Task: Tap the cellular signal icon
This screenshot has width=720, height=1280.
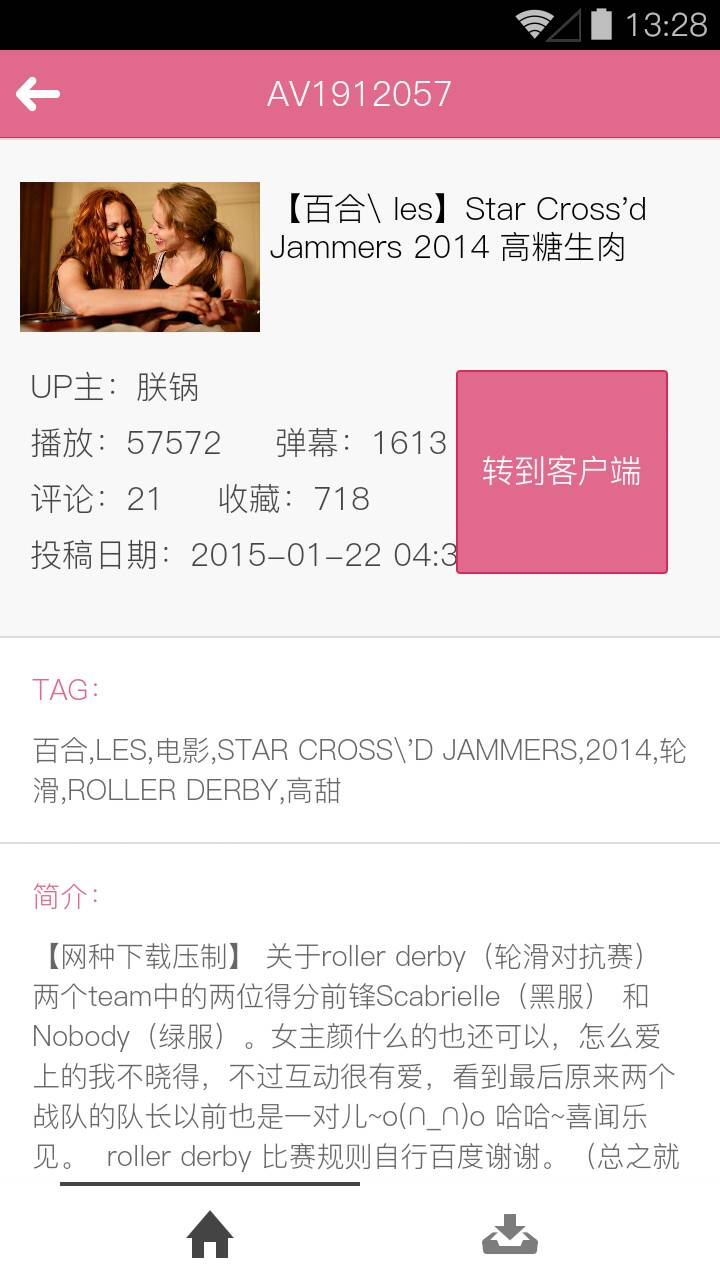Action: pos(563,26)
